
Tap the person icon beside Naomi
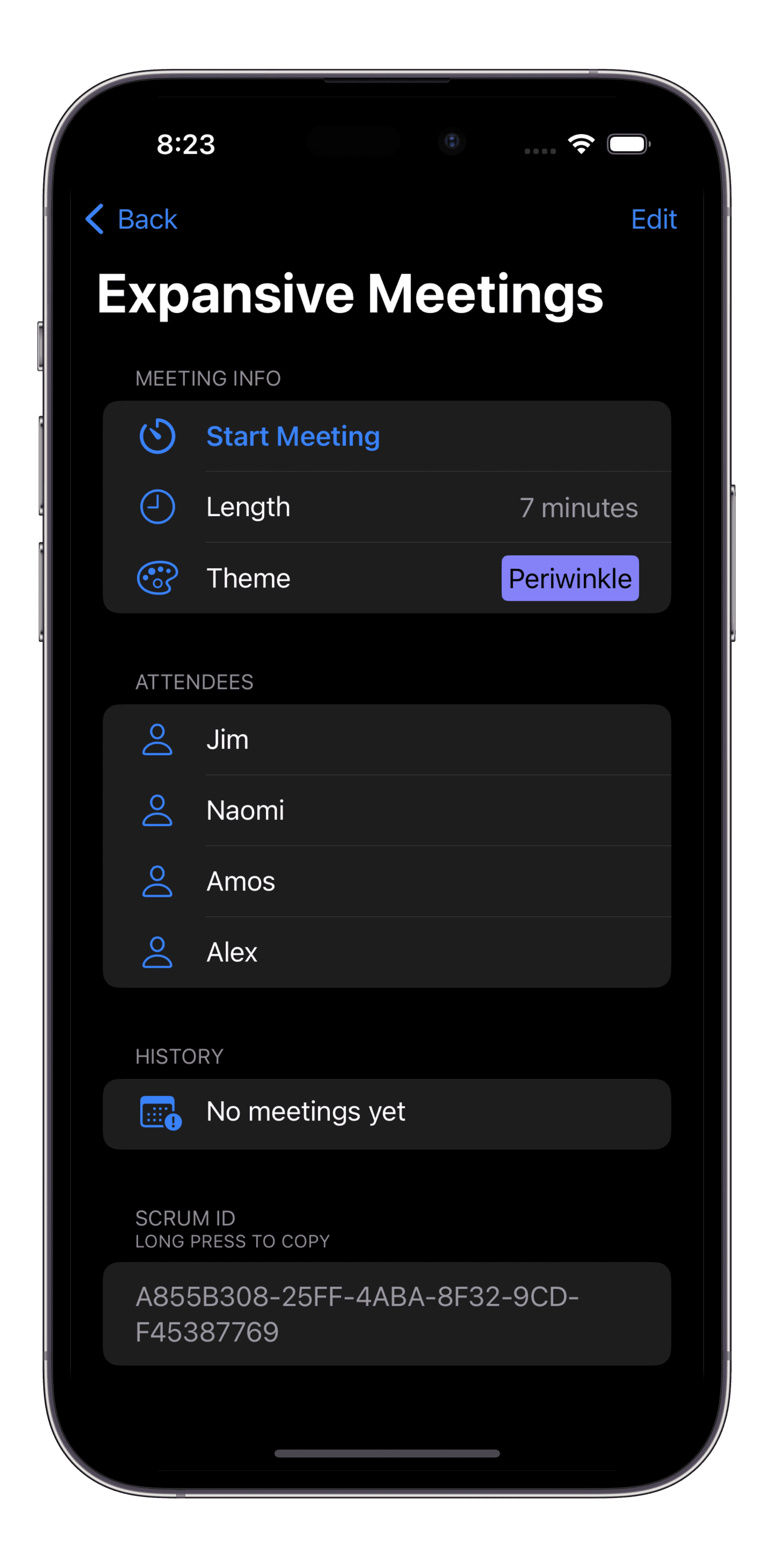[157, 810]
